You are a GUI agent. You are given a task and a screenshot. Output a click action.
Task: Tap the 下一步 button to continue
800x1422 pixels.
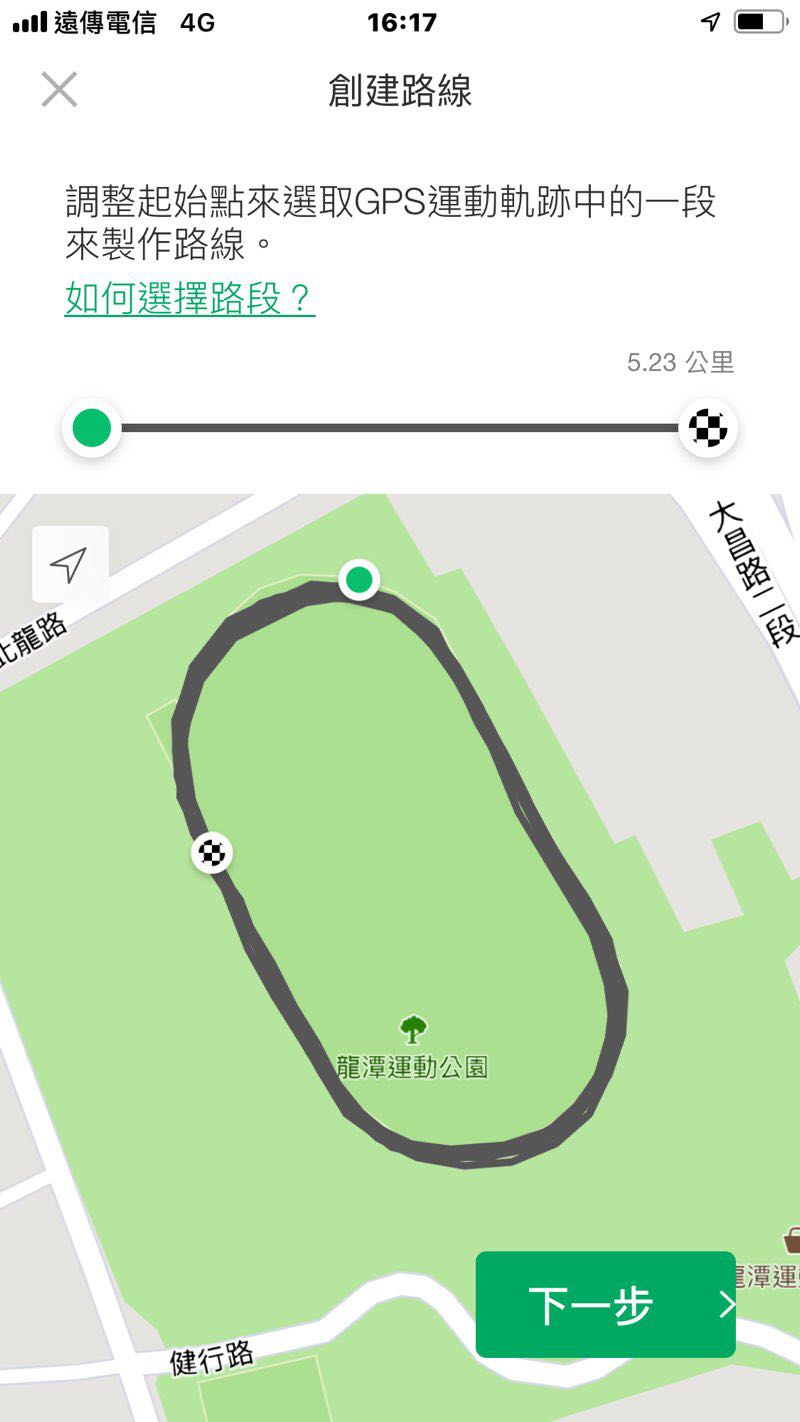click(x=605, y=1304)
